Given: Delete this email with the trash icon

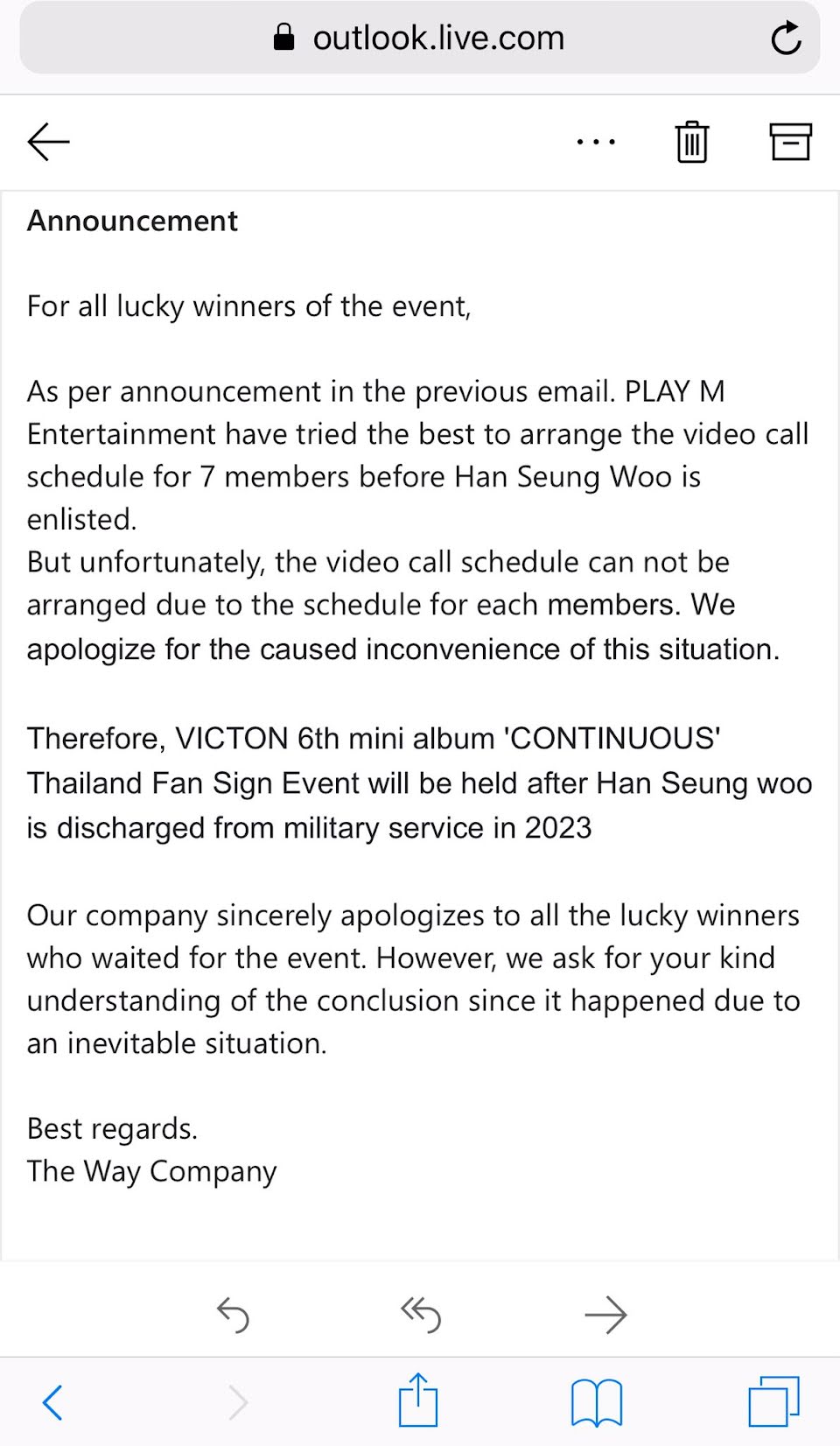Looking at the screenshot, I should [692, 142].
